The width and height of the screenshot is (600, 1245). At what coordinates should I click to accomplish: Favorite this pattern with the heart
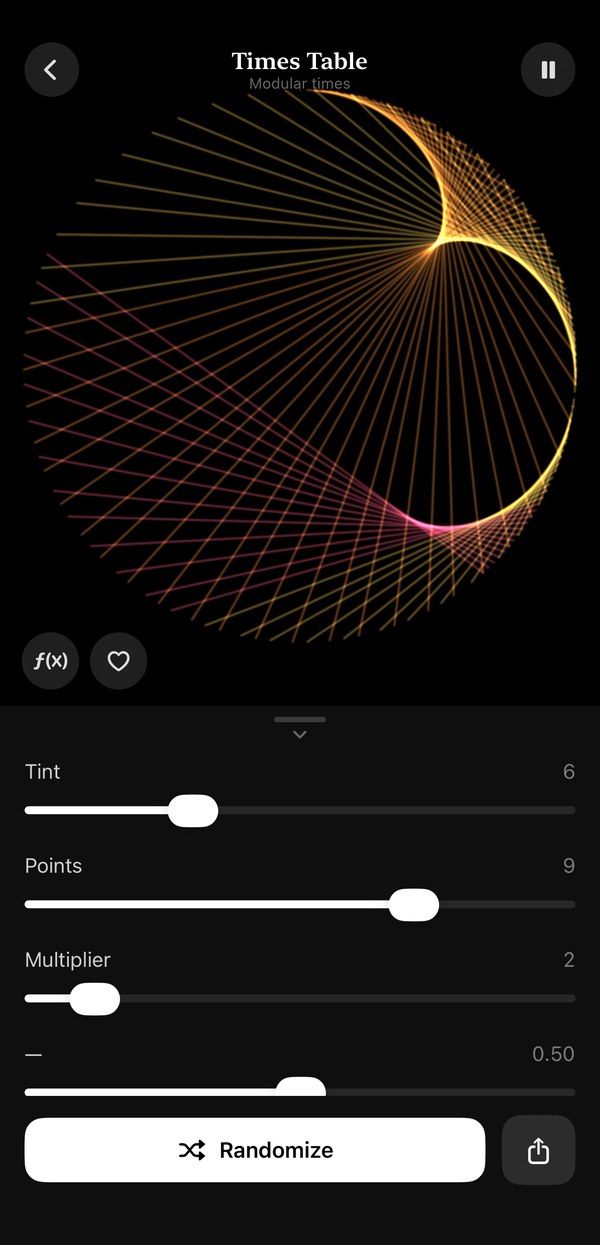point(119,661)
